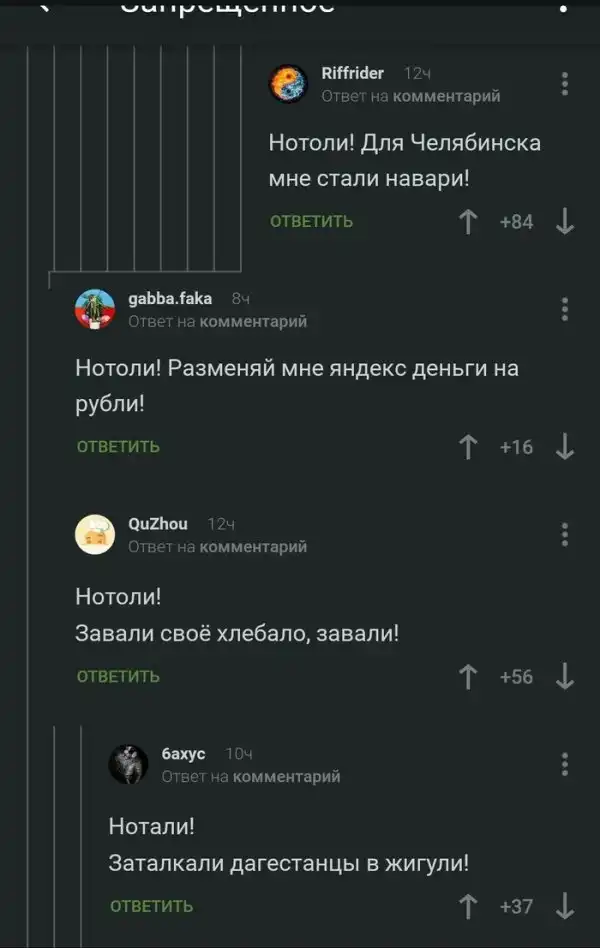Open overflow menu on Riffrider's comment
The image size is (600, 948).
pos(565,84)
